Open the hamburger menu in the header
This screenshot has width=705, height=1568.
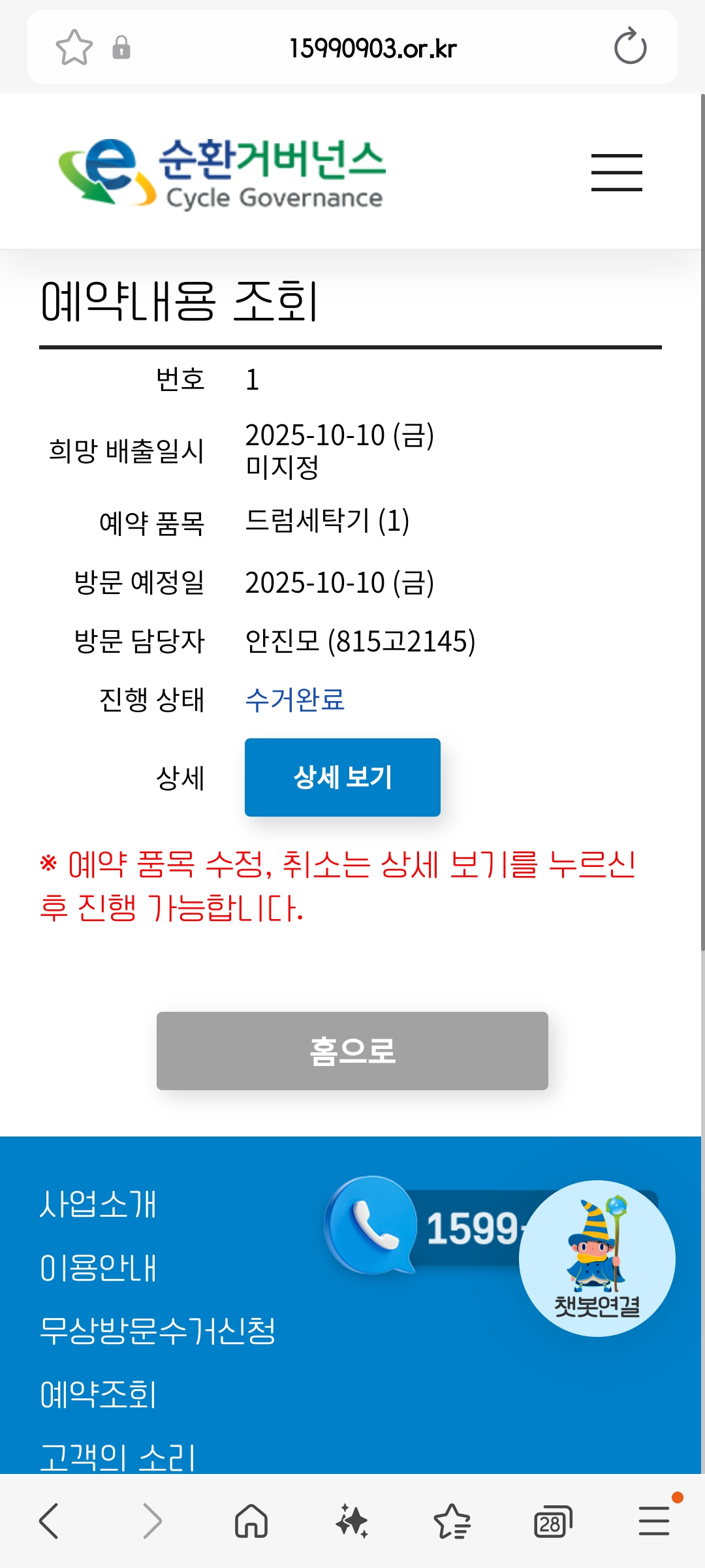tap(616, 173)
